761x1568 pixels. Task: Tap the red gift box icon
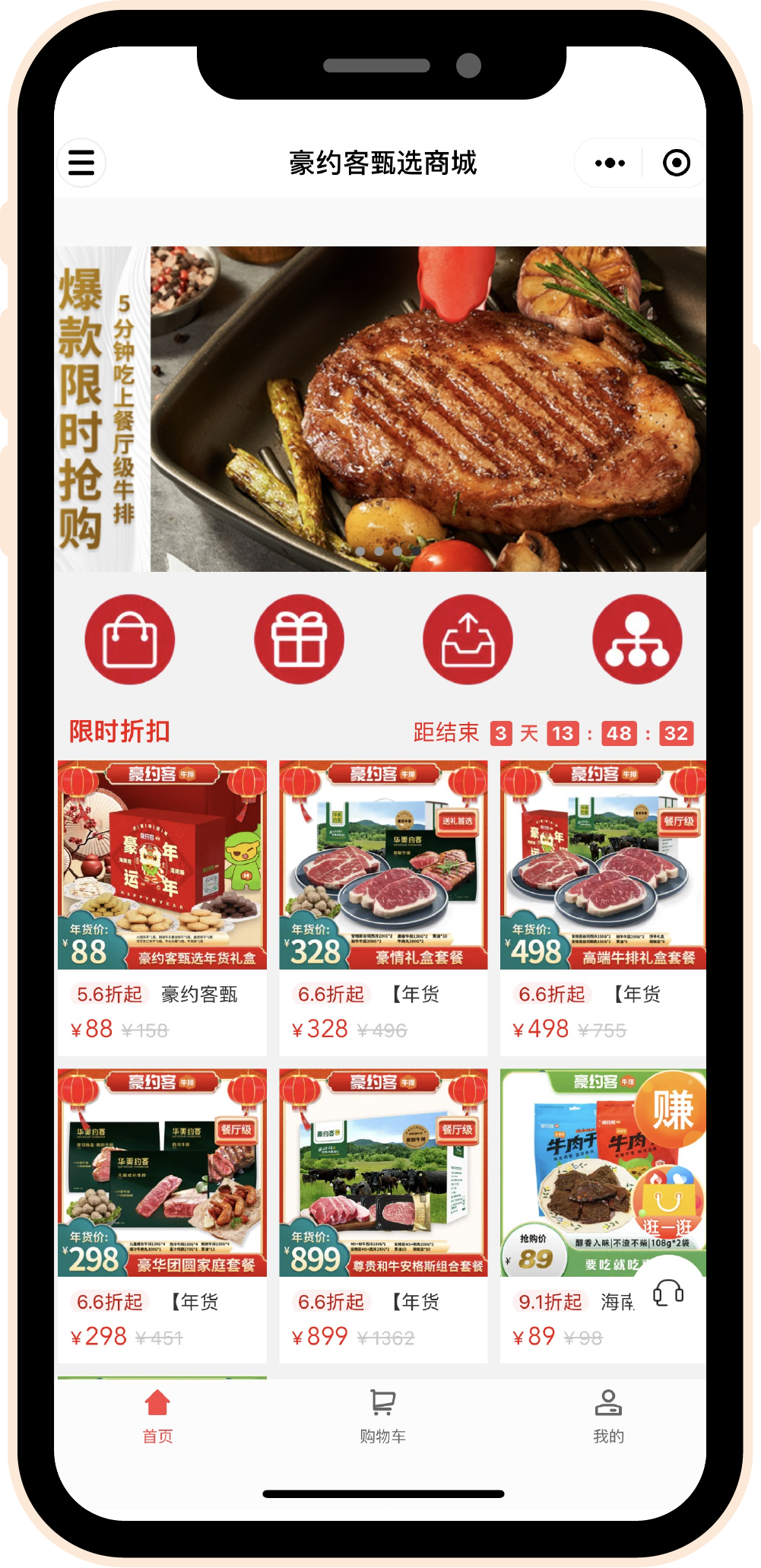pos(299,640)
